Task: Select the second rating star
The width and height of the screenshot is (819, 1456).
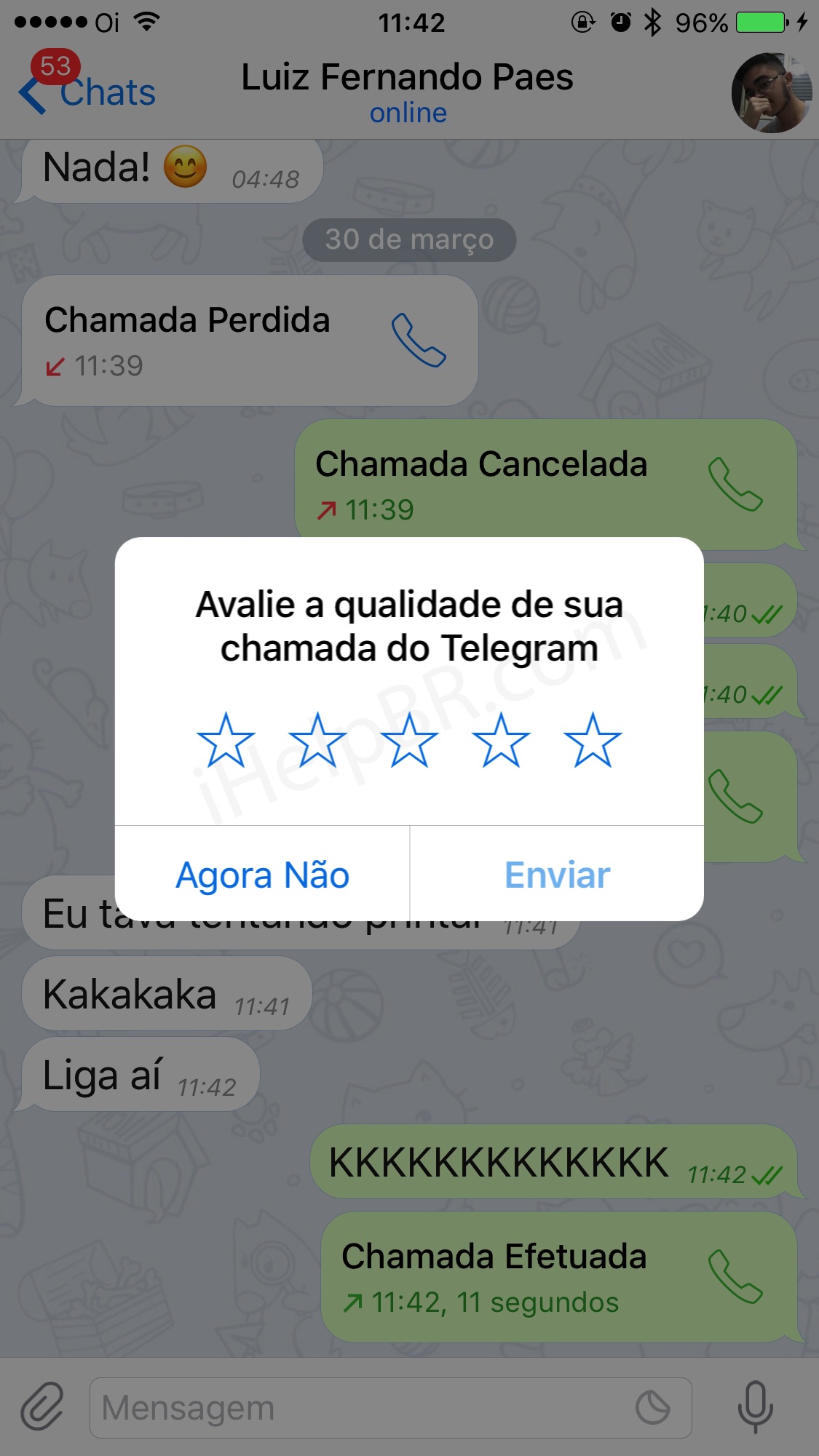Action: (317, 741)
